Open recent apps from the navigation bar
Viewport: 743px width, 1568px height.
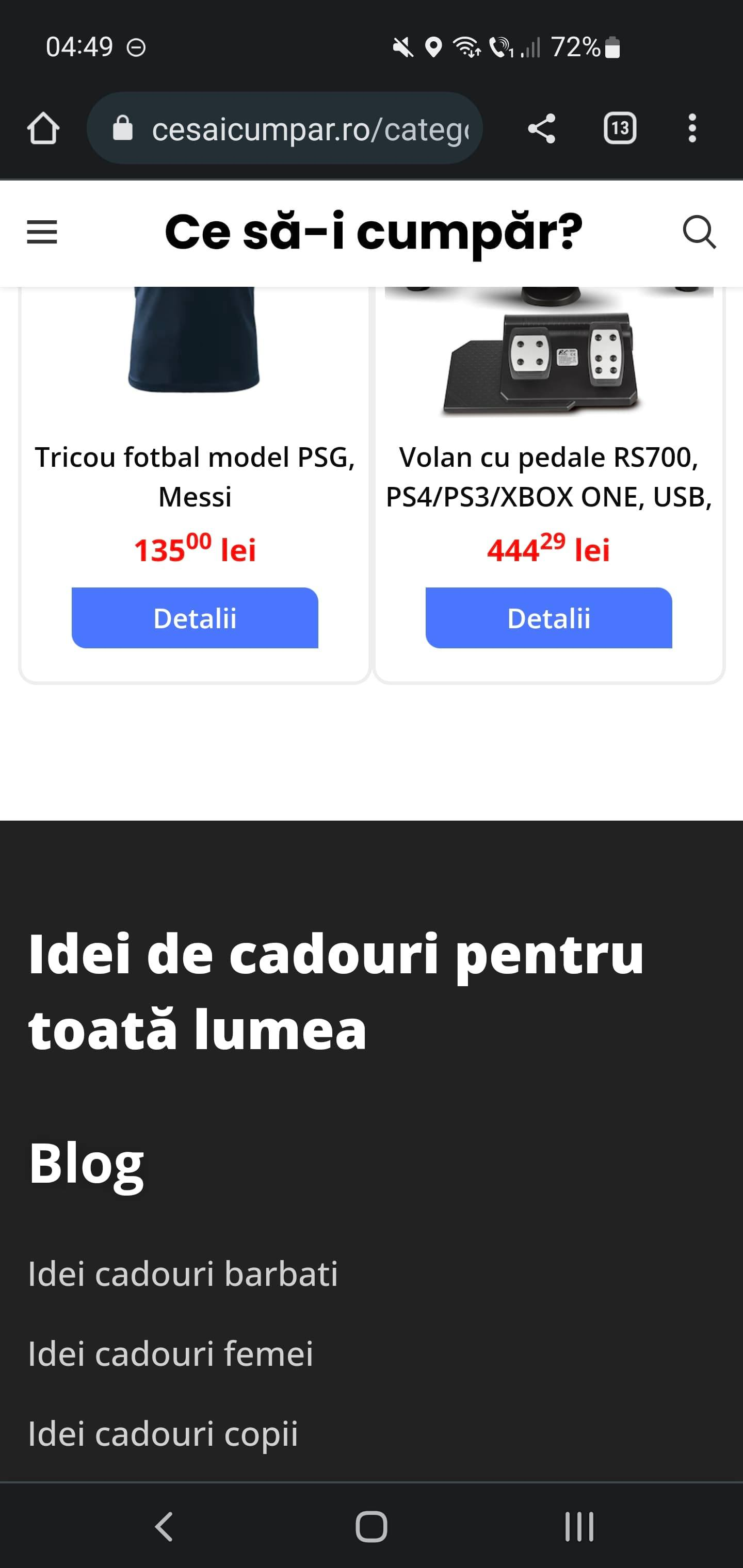tap(579, 1527)
